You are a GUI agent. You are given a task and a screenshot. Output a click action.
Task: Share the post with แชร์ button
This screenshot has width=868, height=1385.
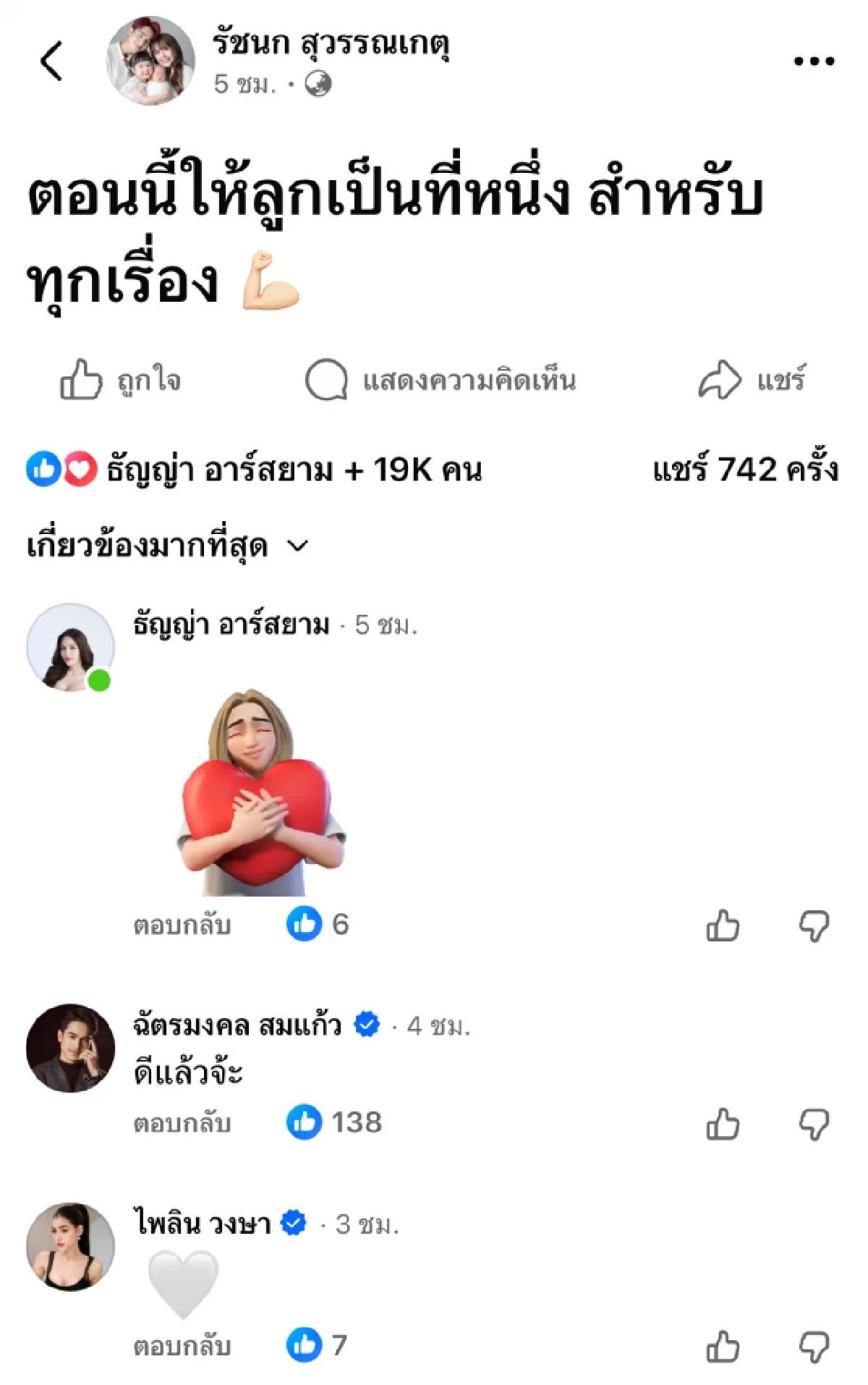point(752,380)
